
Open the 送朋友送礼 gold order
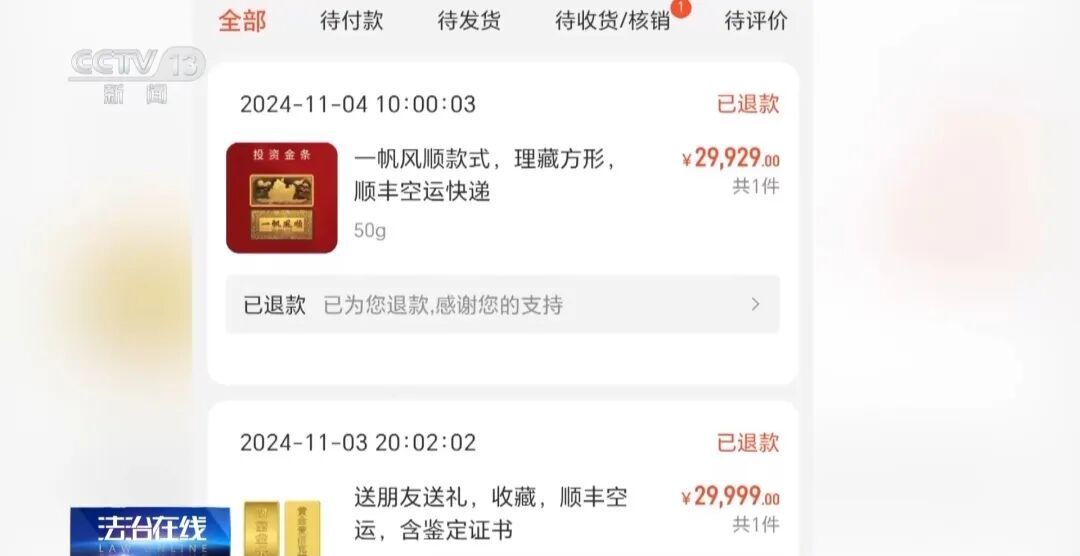point(490,512)
